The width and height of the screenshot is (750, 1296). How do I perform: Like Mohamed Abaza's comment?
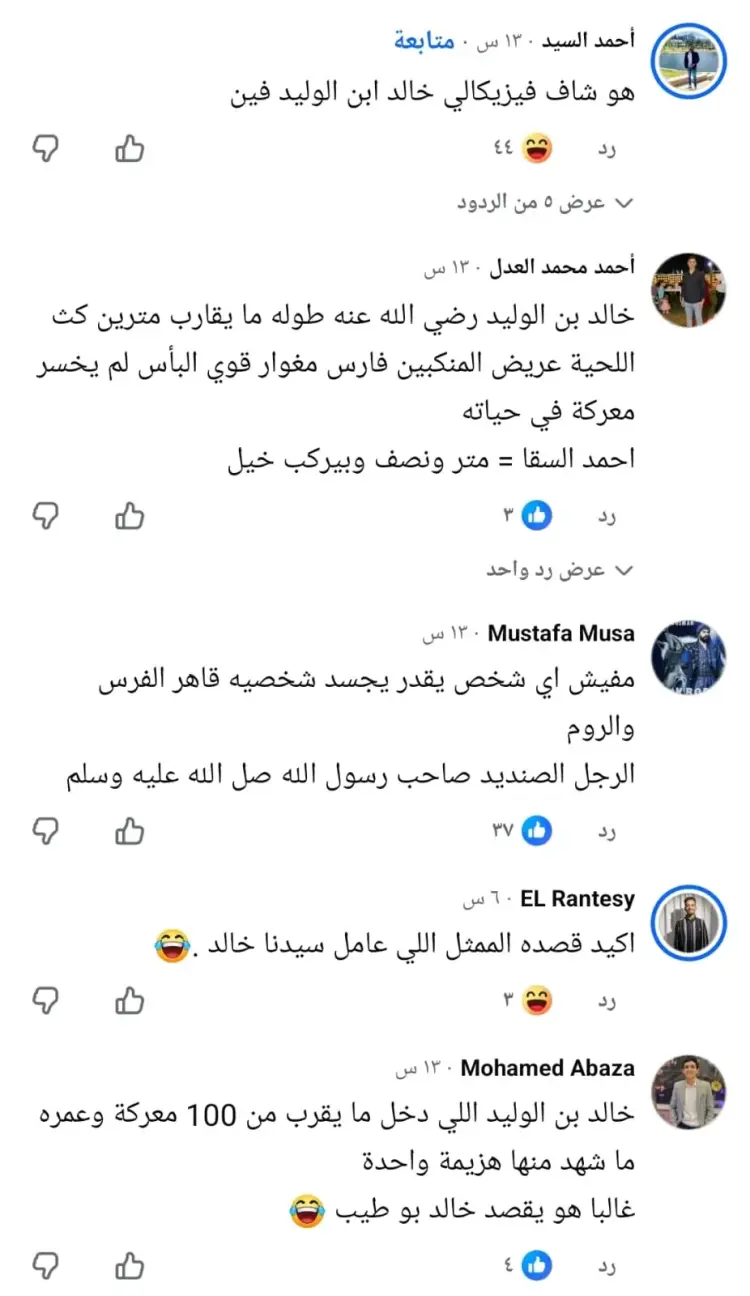[129, 1265]
